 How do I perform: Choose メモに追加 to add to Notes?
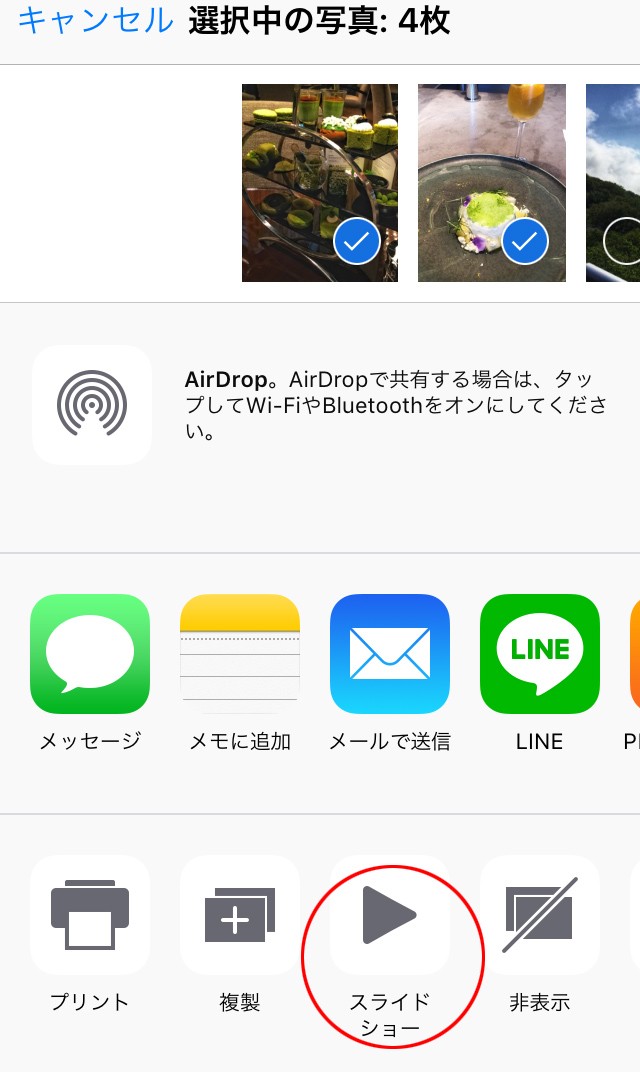coord(240,653)
